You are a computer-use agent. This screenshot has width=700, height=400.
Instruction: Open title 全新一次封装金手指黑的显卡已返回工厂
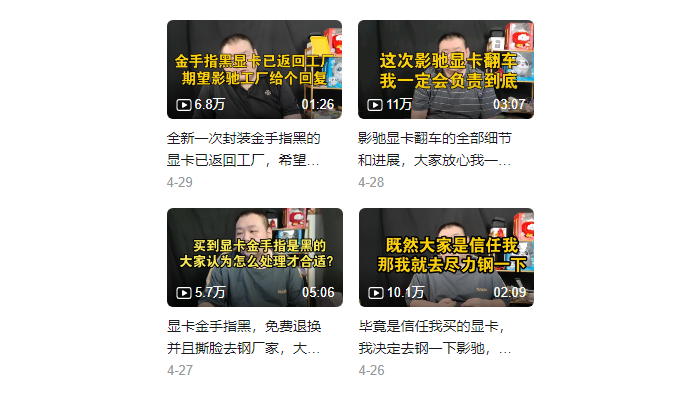click(243, 148)
